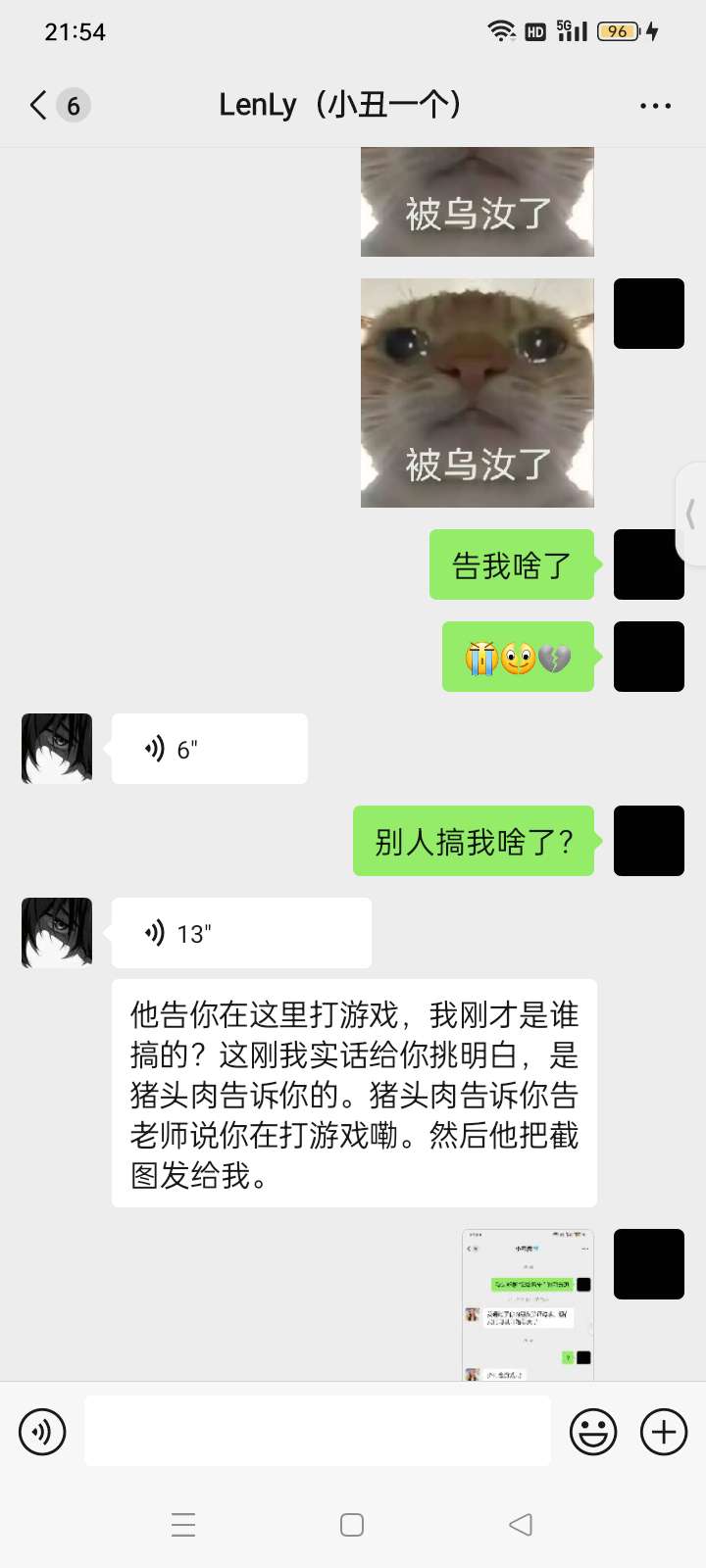View the crying cat sticker above 告我啥了
706x1568 pixels.
point(477,393)
